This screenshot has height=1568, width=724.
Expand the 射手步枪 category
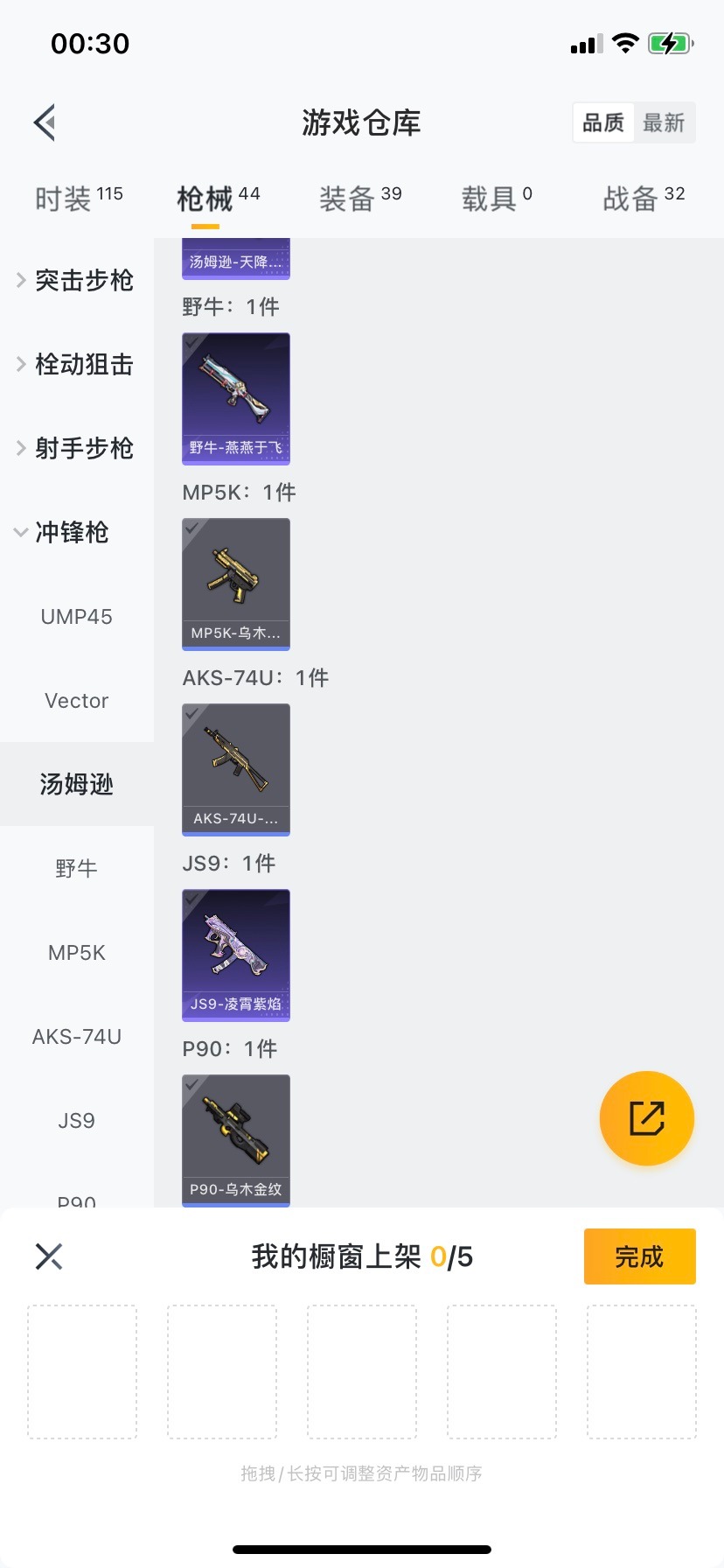coord(75,448)
